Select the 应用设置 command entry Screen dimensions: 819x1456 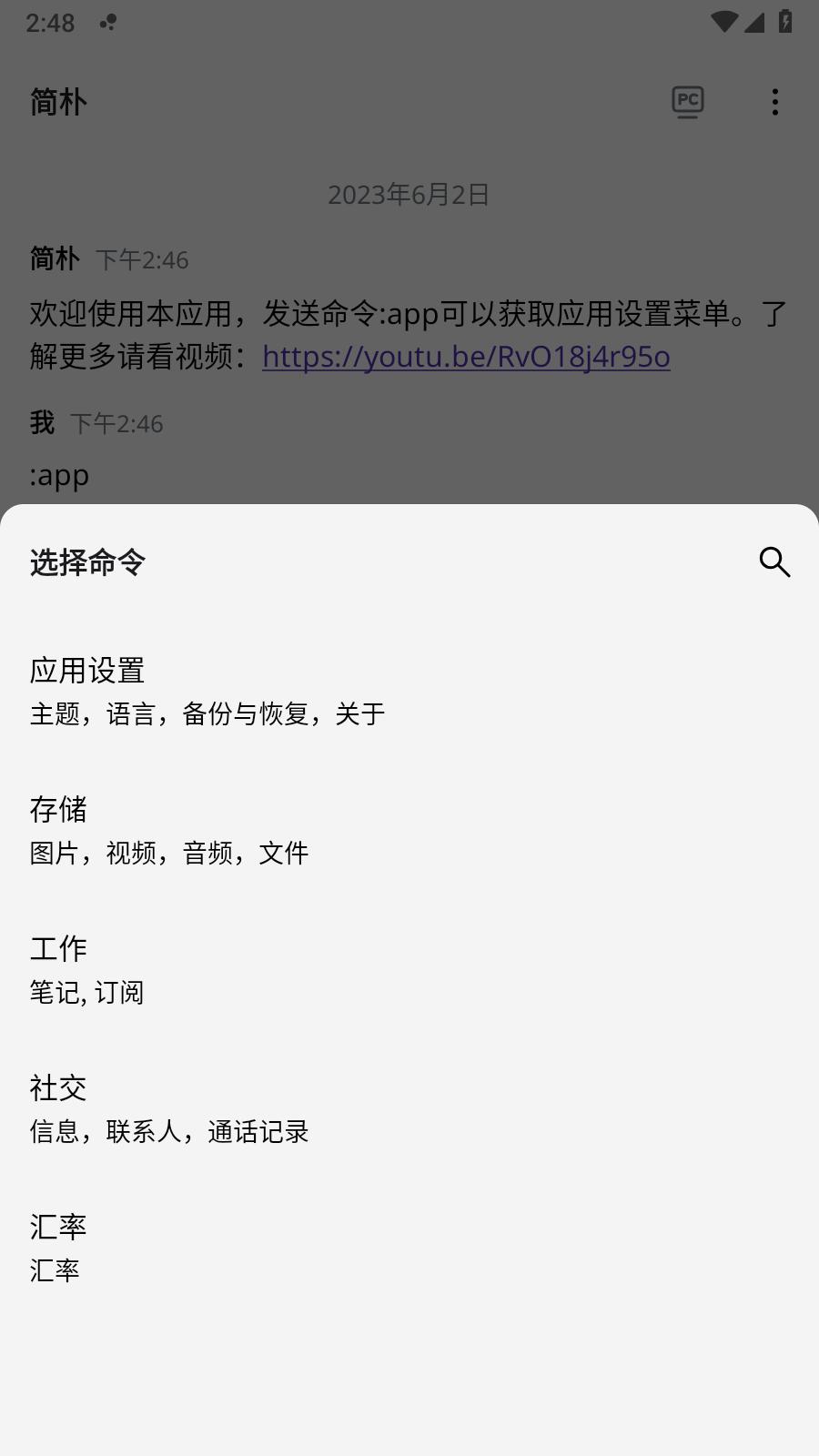[x=88, y=671]
